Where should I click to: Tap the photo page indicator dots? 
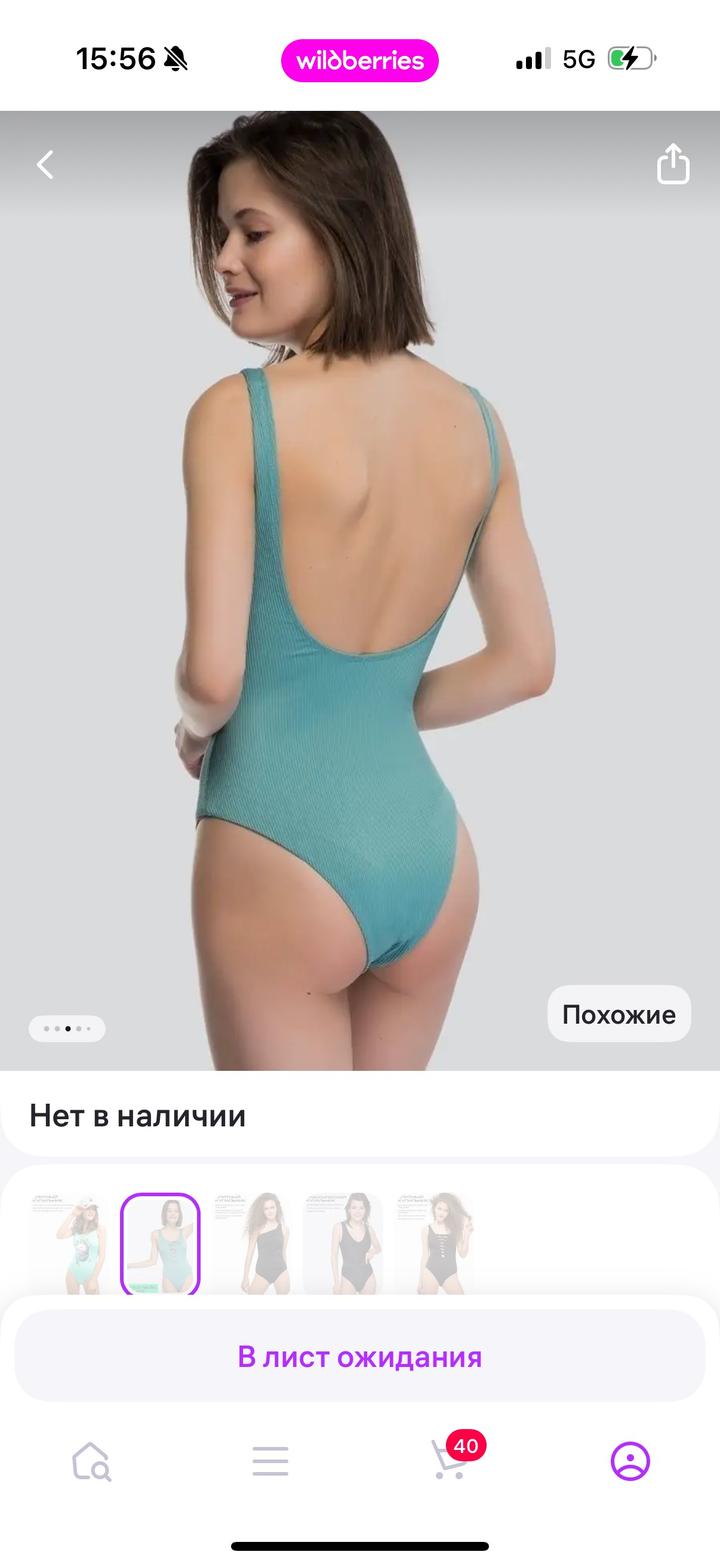[67, 1028]
